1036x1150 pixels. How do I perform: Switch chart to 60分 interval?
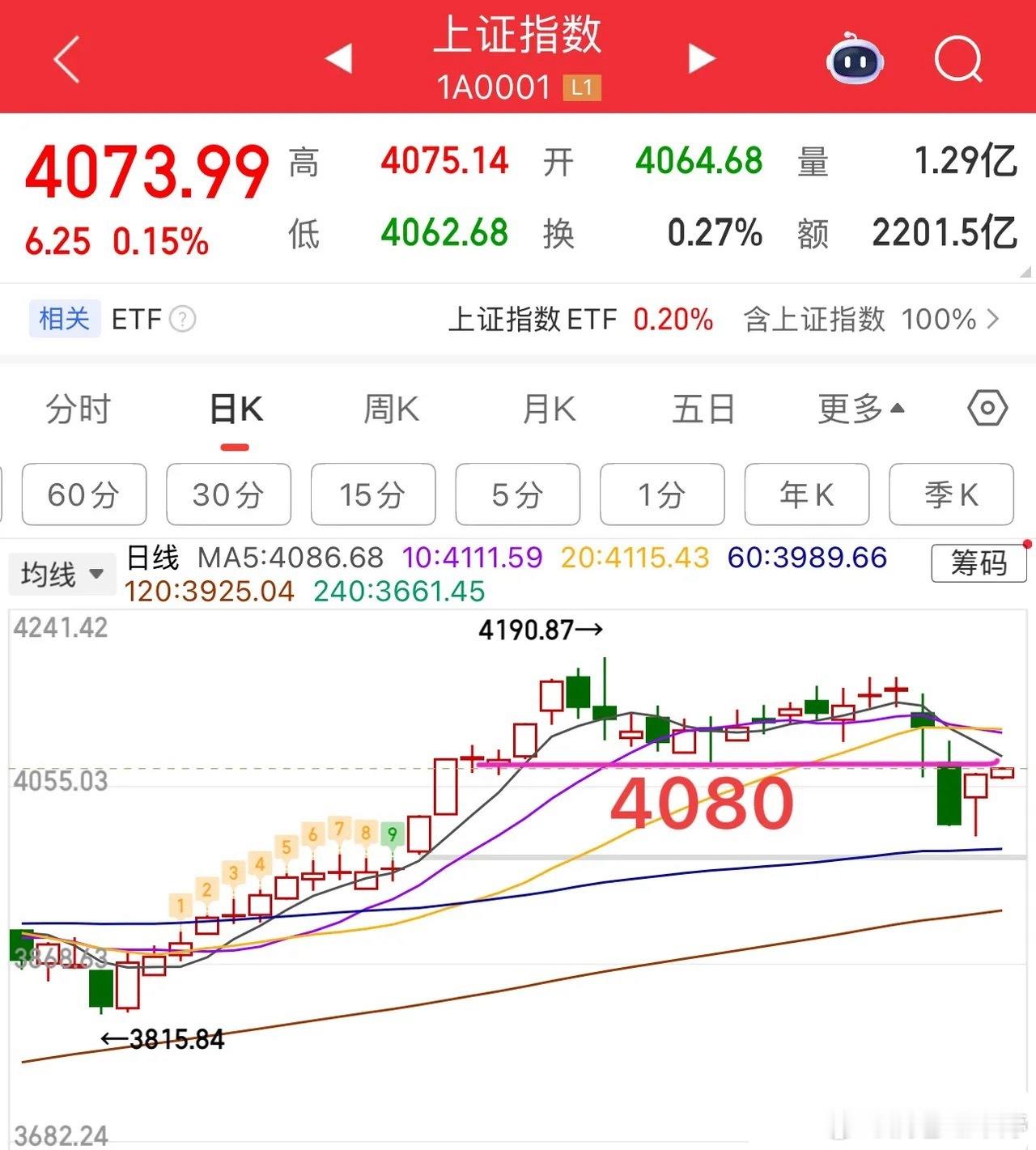pyautogui.click(x=84, y=495)
